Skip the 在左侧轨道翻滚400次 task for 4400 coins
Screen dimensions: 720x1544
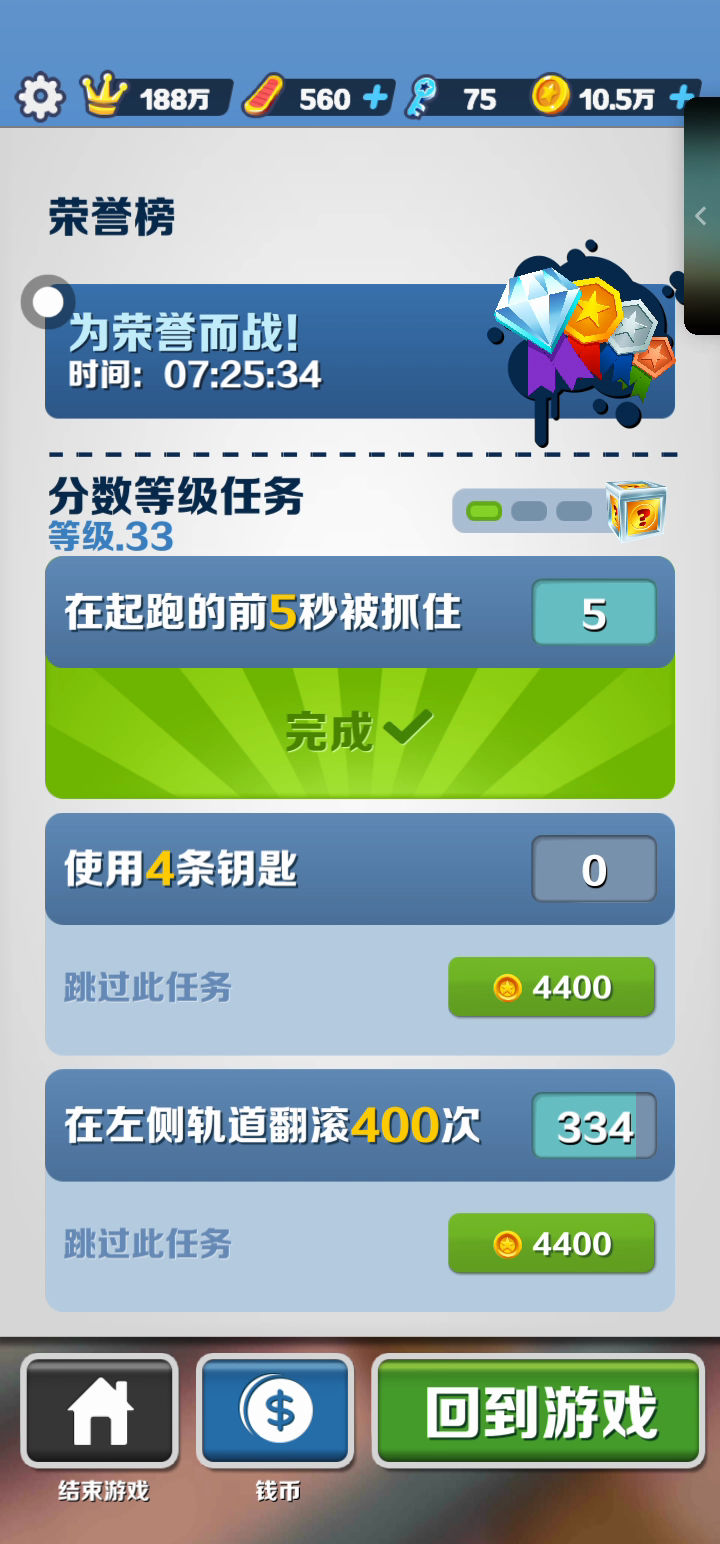click(551, 1243)
